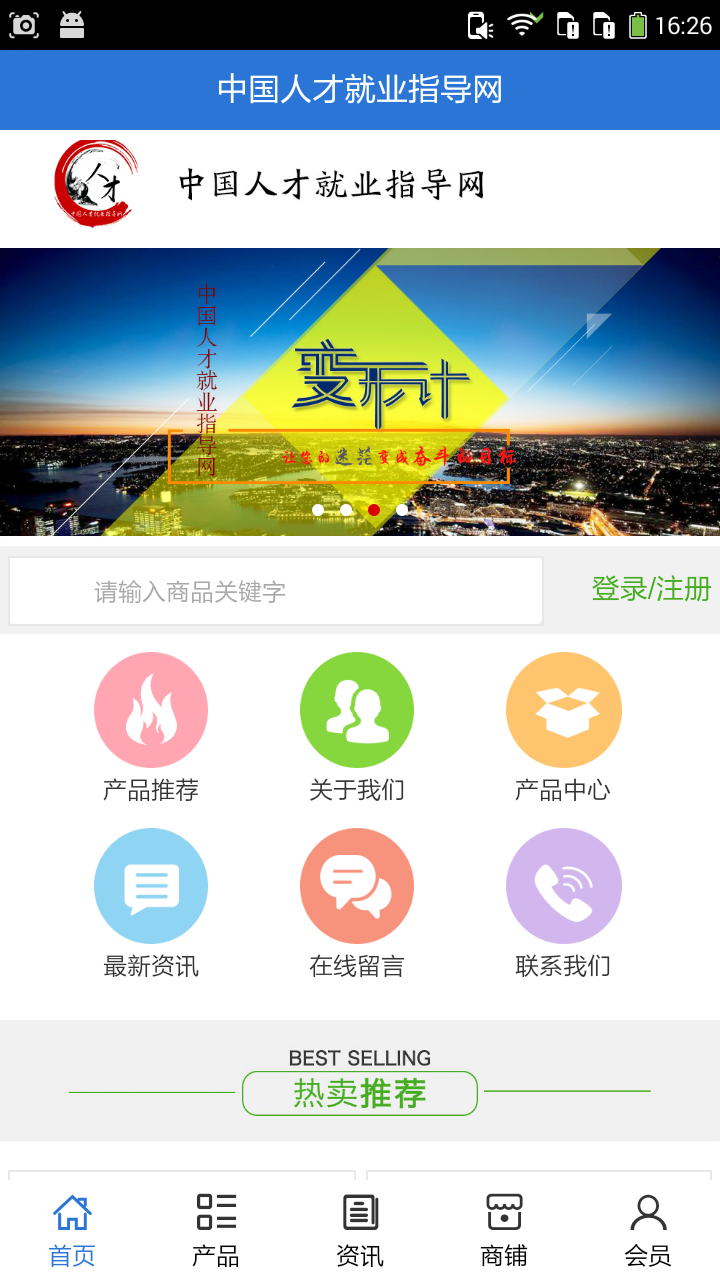Image resolution: width=720 pixels, height=1280 pixels.
Task: Jump to first slide via leftmost dot
Action: pyautogui.click(x=318, y=509)
